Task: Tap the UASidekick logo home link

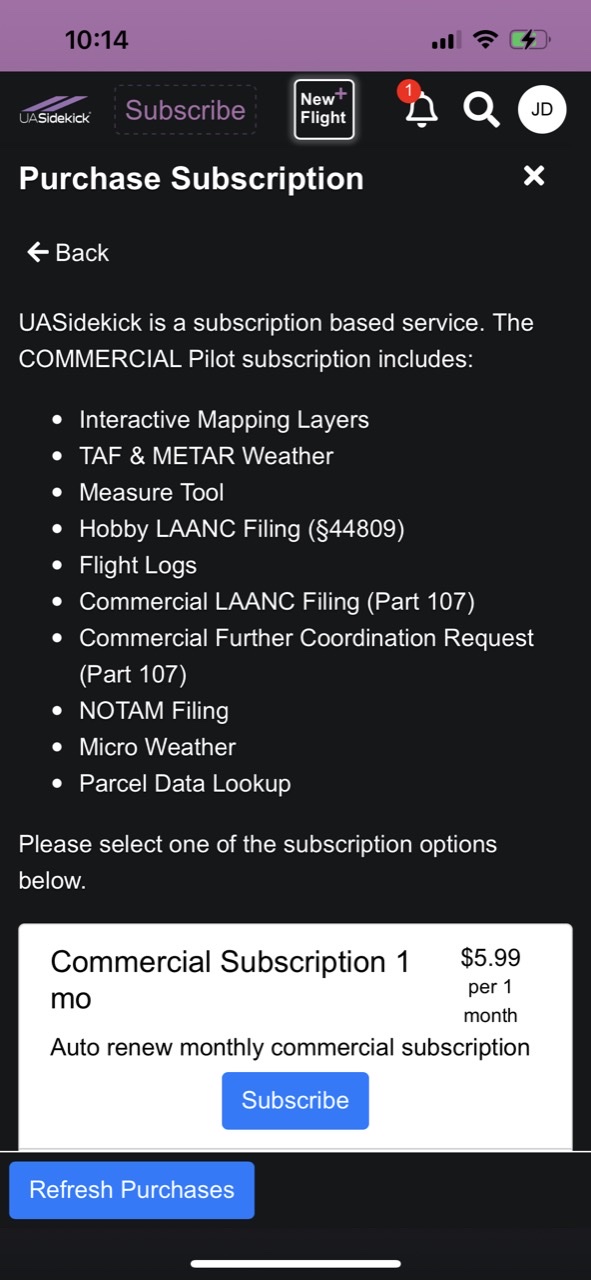Action: pos(55,110)
